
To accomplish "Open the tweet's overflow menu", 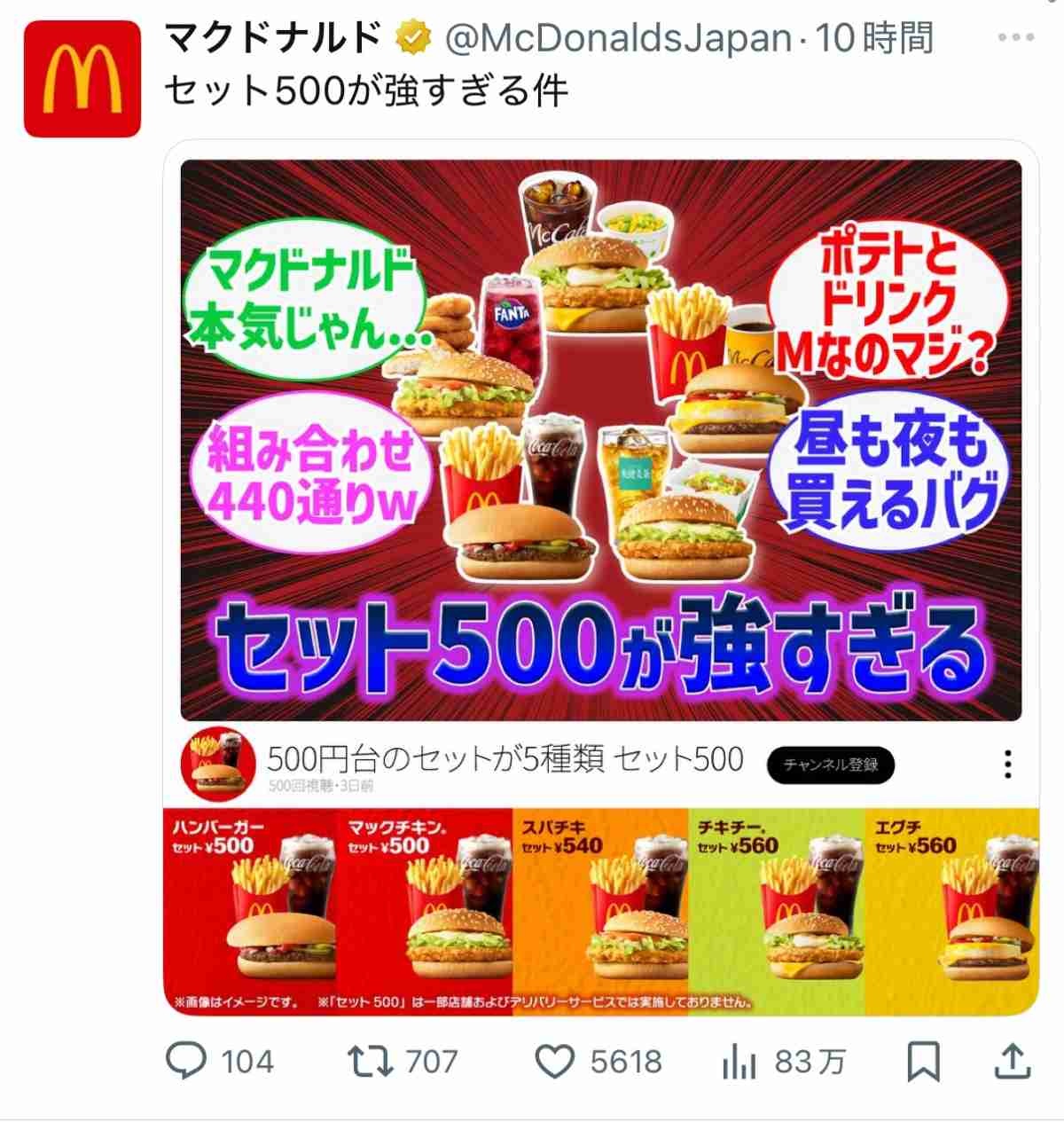I will tap(1015, 38).
